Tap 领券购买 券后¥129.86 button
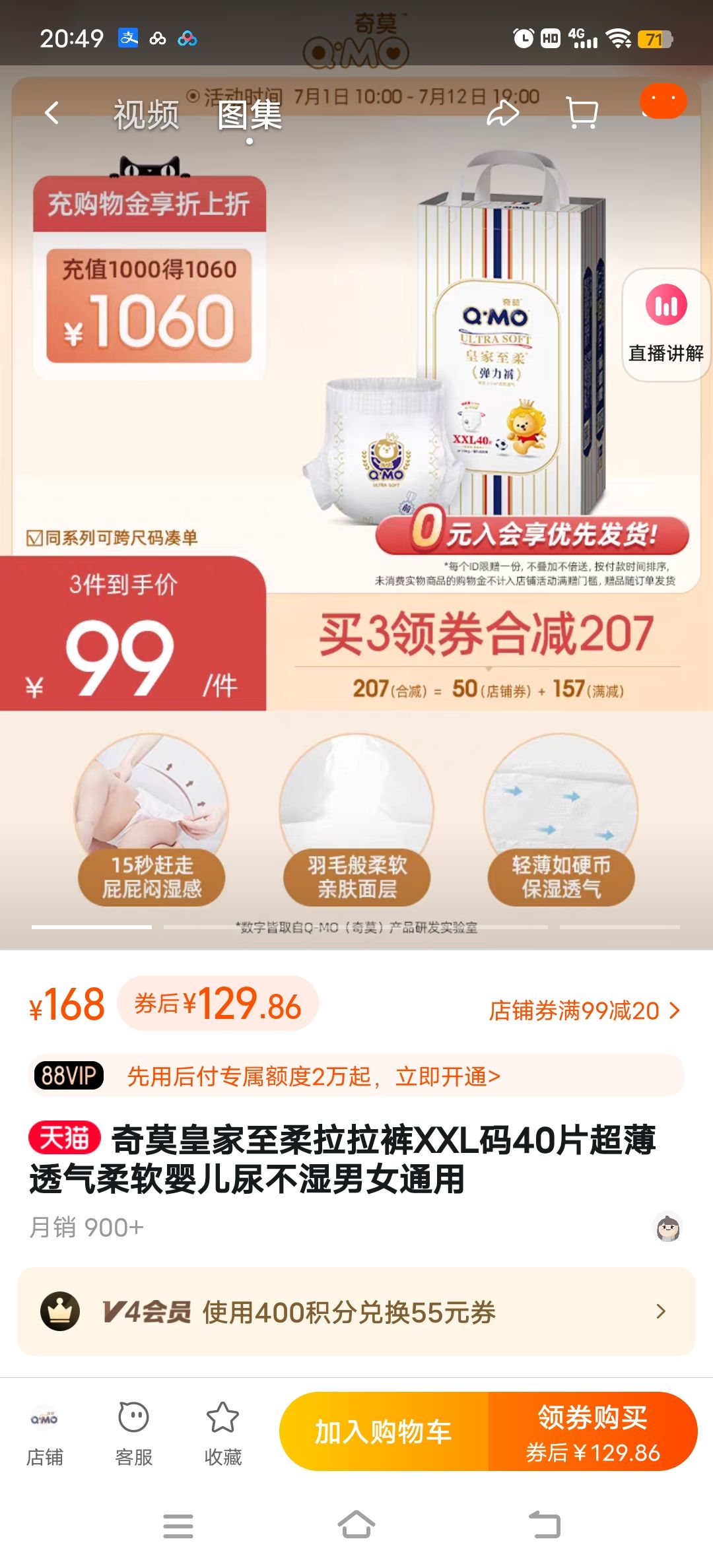The image size is (713, 1568). 592,1431
